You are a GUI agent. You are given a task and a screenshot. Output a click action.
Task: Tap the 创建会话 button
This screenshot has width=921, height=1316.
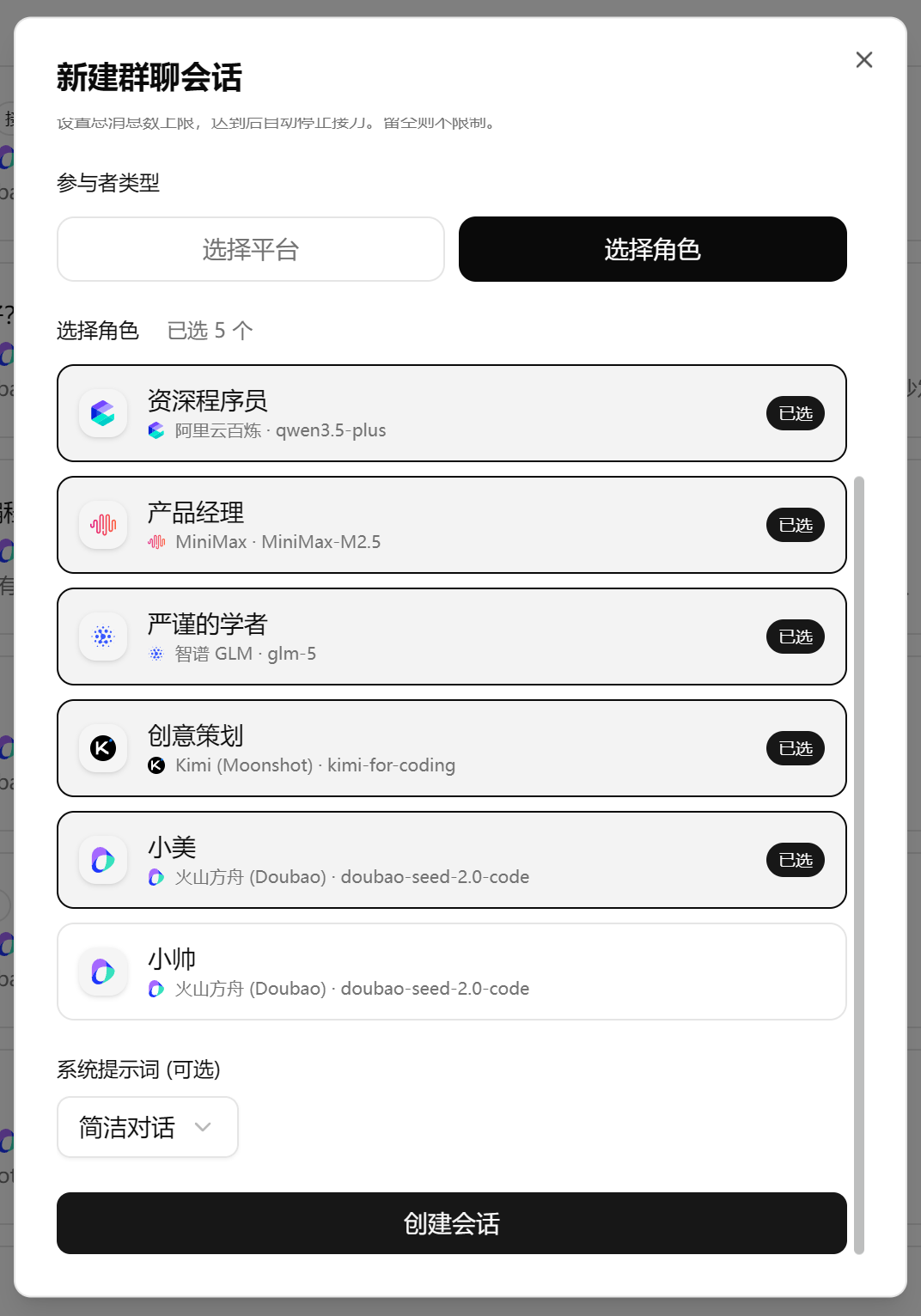[451, 1223]
